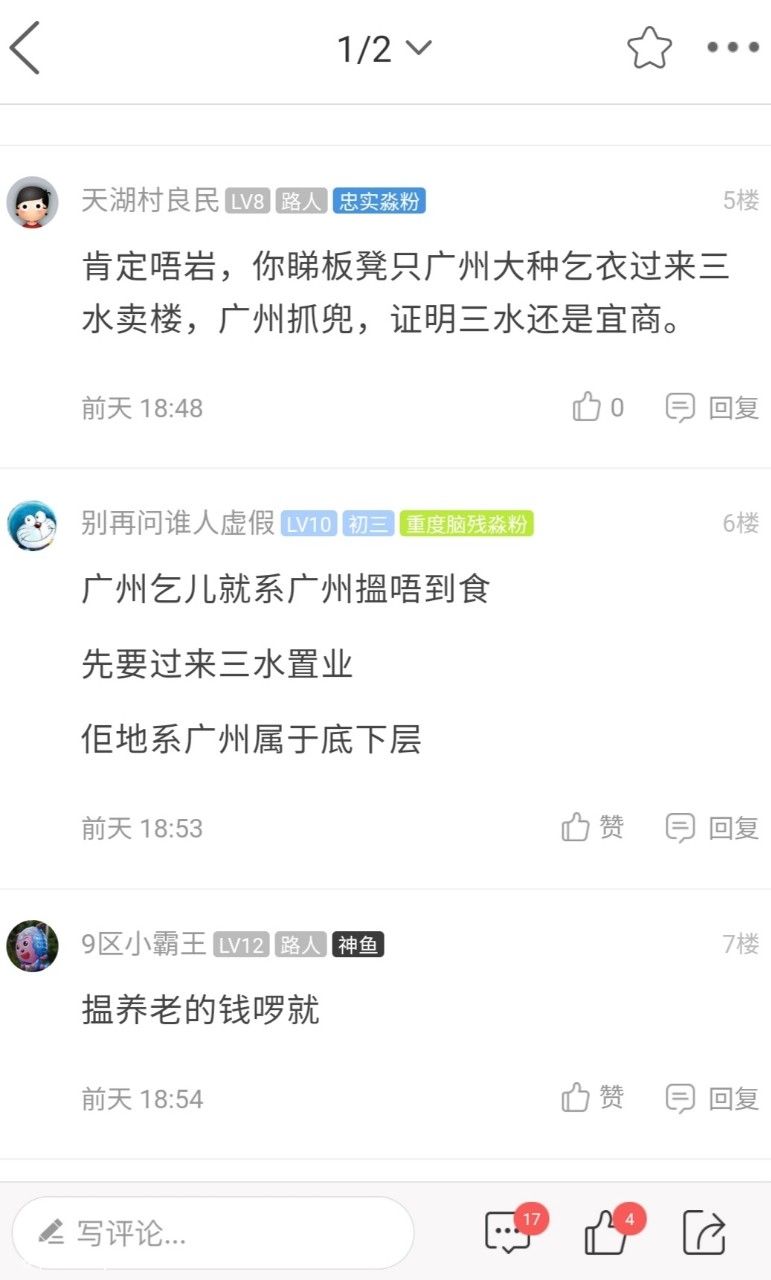Reply to 天湖村良民's comment
This screenshot has height=1280, width=771.
[713, 407]
